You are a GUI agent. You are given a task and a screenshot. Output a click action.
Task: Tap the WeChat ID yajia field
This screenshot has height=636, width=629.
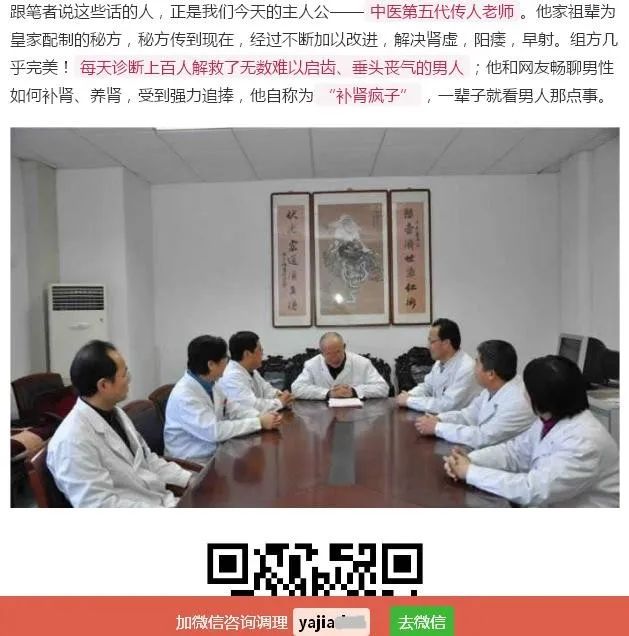click(x=332, y=621)
